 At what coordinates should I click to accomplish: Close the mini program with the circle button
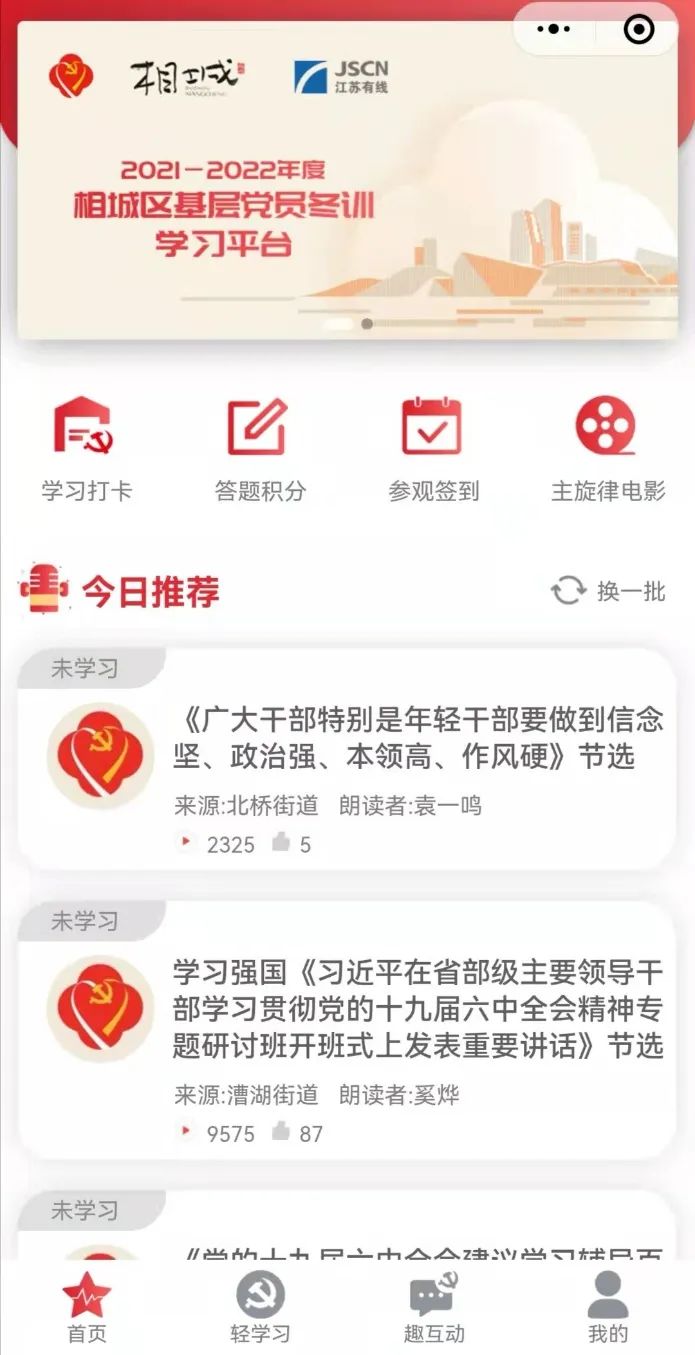pyautogui.click(x=638, y=29)
